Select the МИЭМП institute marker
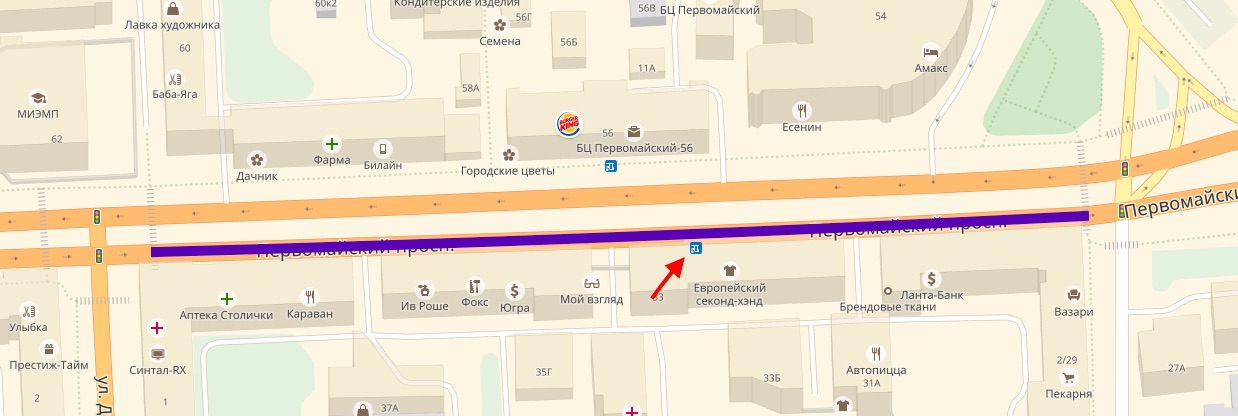This screenshot has height=416, width=1238. click(39, 98)
